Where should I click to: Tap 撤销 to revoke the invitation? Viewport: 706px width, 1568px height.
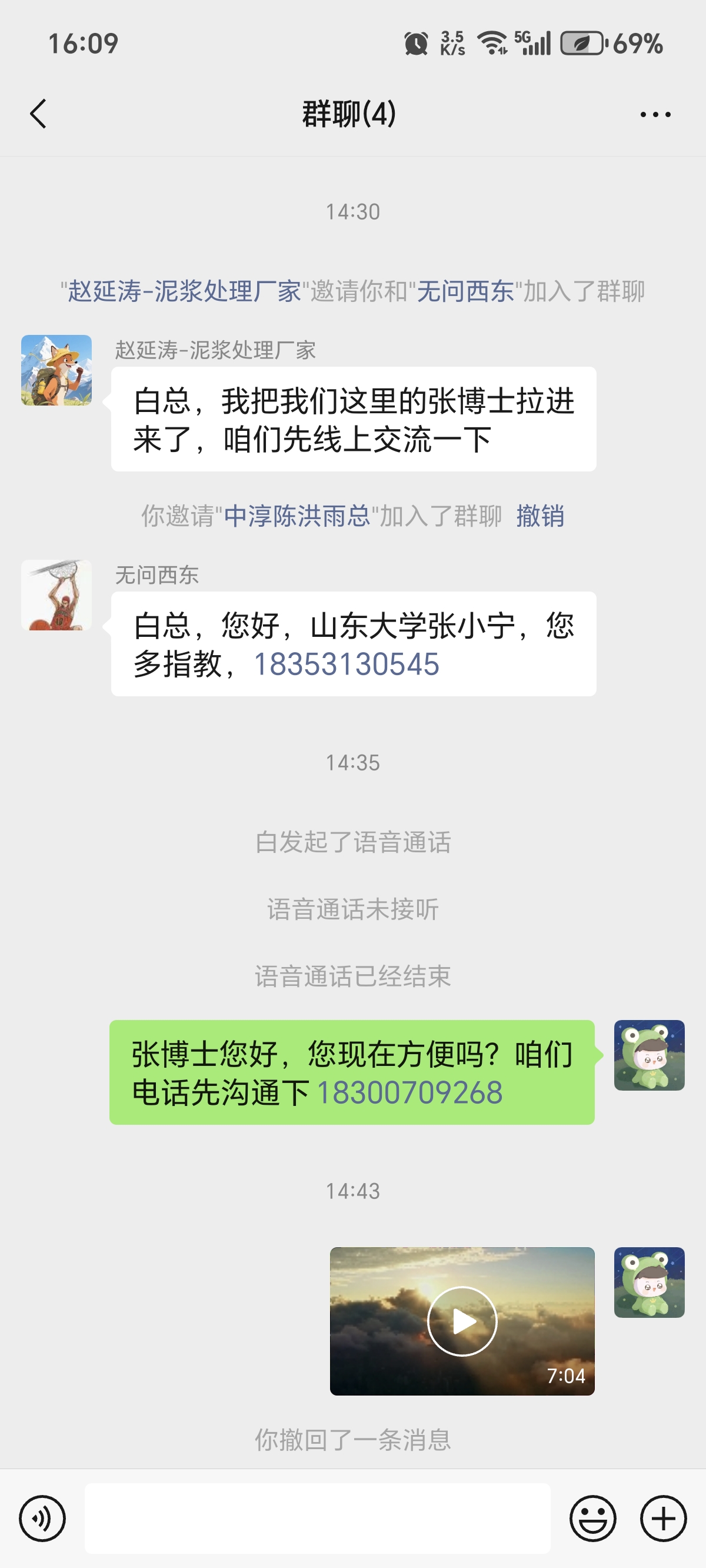pyautogui.click(x=540, y=516)
